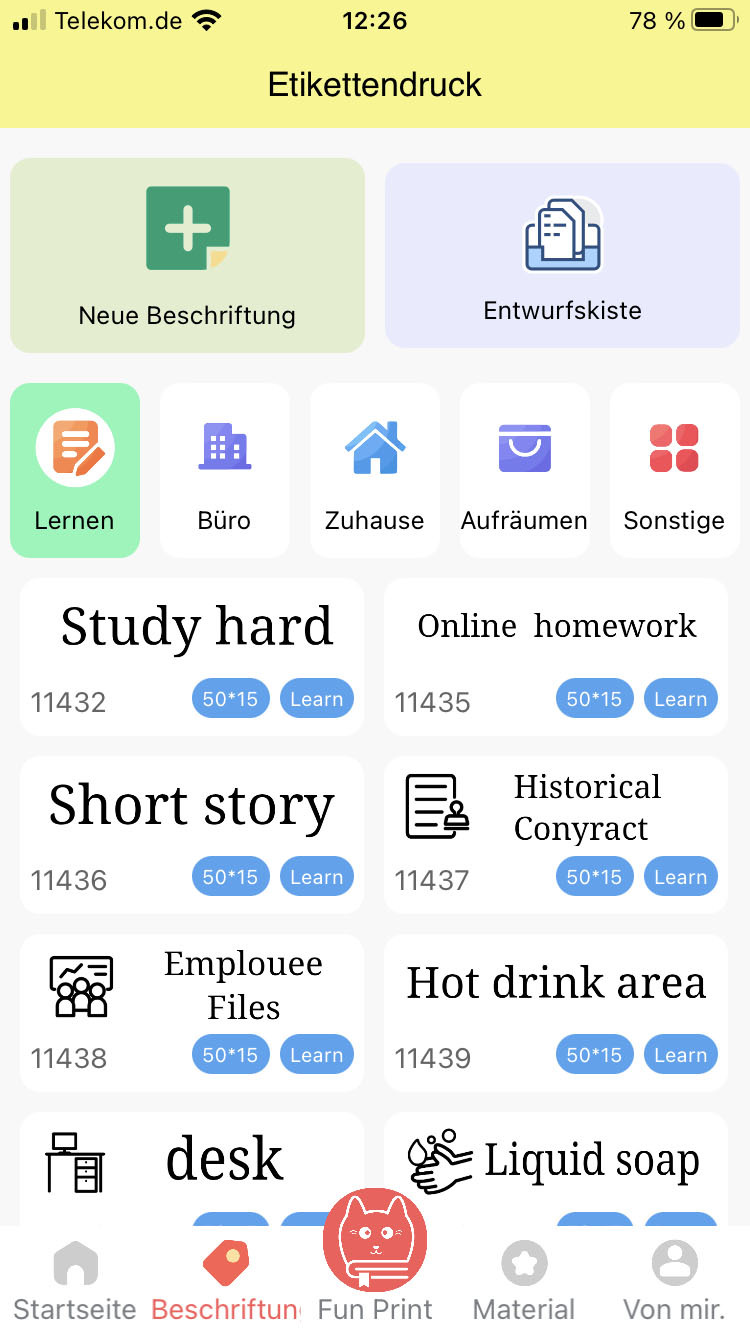750x1334 pixels.
Task: Select the Liquid soap template
Action: 556,1165
